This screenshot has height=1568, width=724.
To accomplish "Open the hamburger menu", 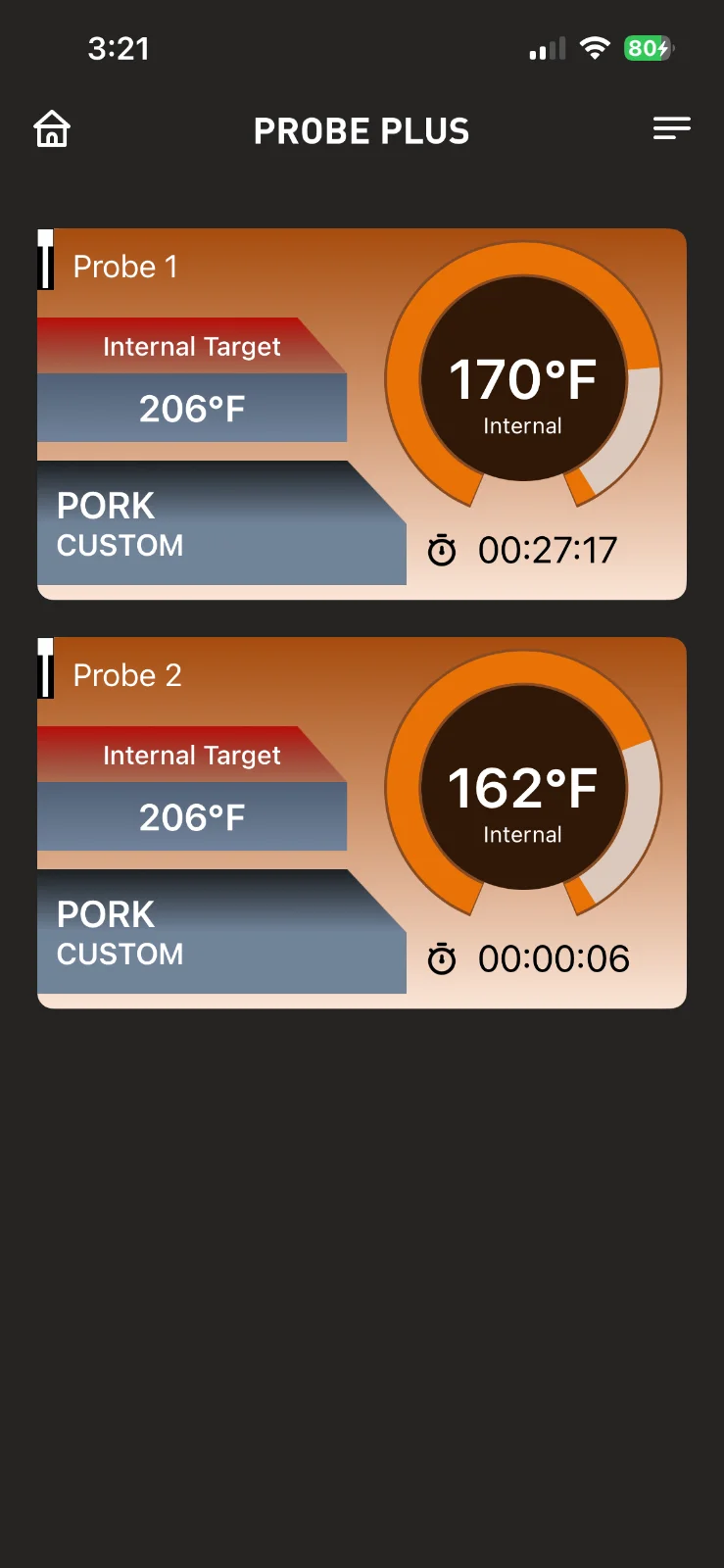I will pos(672,128).
